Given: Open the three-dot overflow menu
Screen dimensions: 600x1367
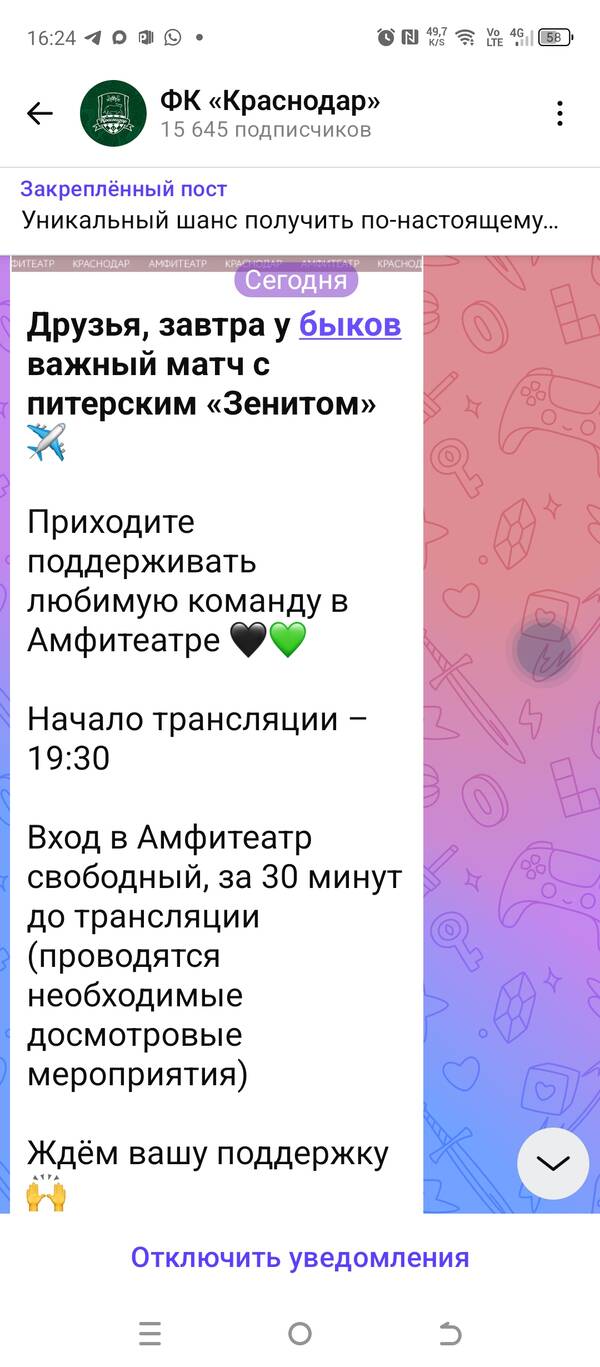Looking at the screenshot, I should (559, 114).
